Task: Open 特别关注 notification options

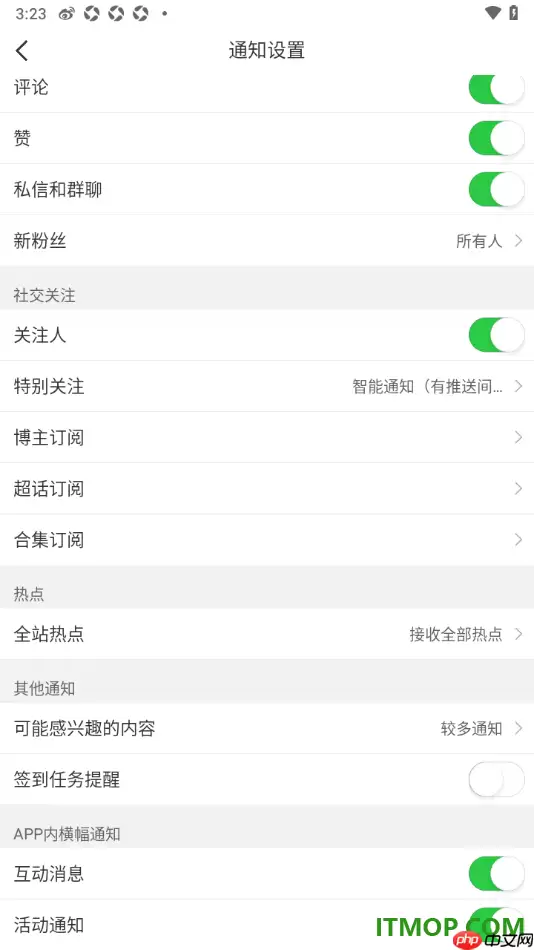Action: [x=267, y=386]
